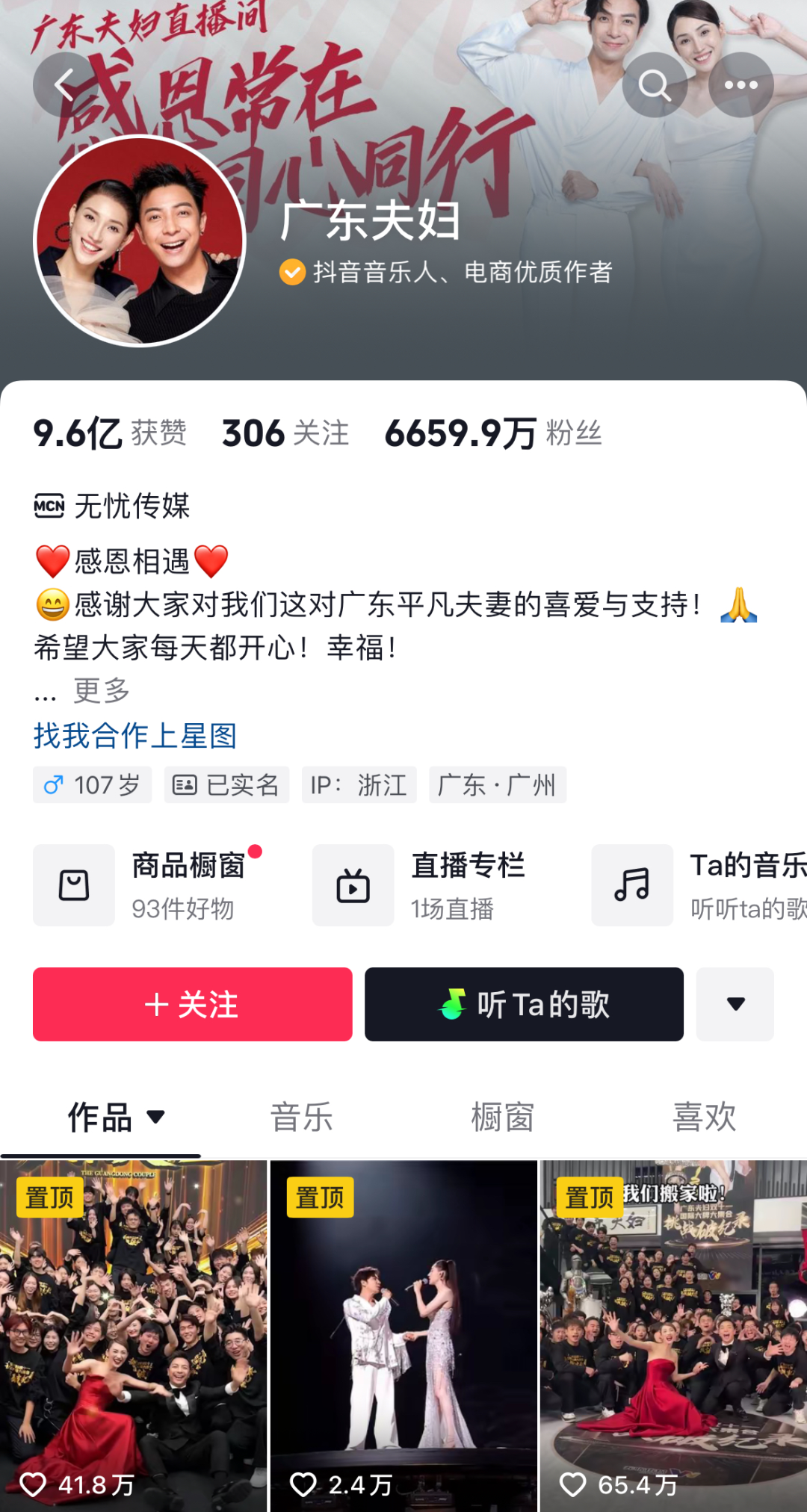Screen dimensions: 807x1512
Task: Switch to the 喜欢 tab
Action: (x=705, y=1118)
